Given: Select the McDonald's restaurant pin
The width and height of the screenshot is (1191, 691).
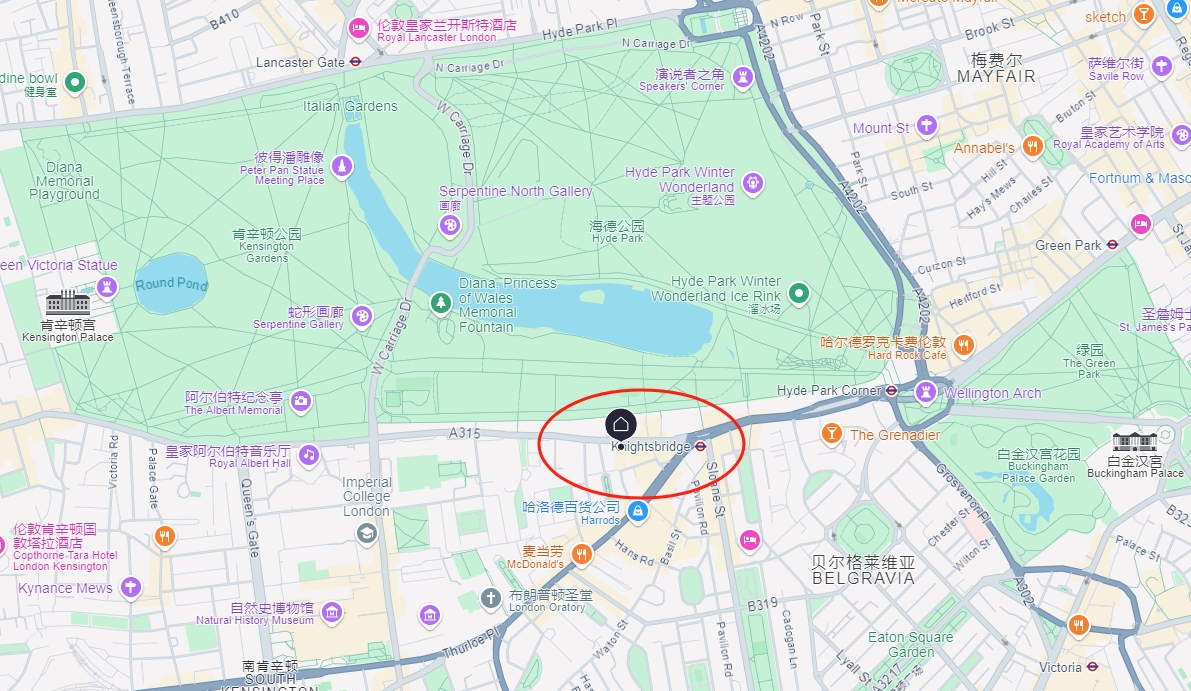Looking at the screenshot, I should click(x=581, y=554).
